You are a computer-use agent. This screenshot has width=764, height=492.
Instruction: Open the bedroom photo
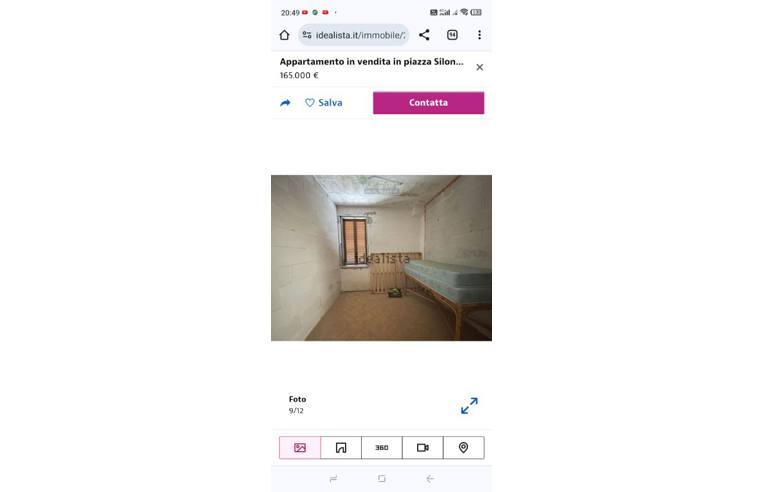pyautogui.click(x=381, y=258)
